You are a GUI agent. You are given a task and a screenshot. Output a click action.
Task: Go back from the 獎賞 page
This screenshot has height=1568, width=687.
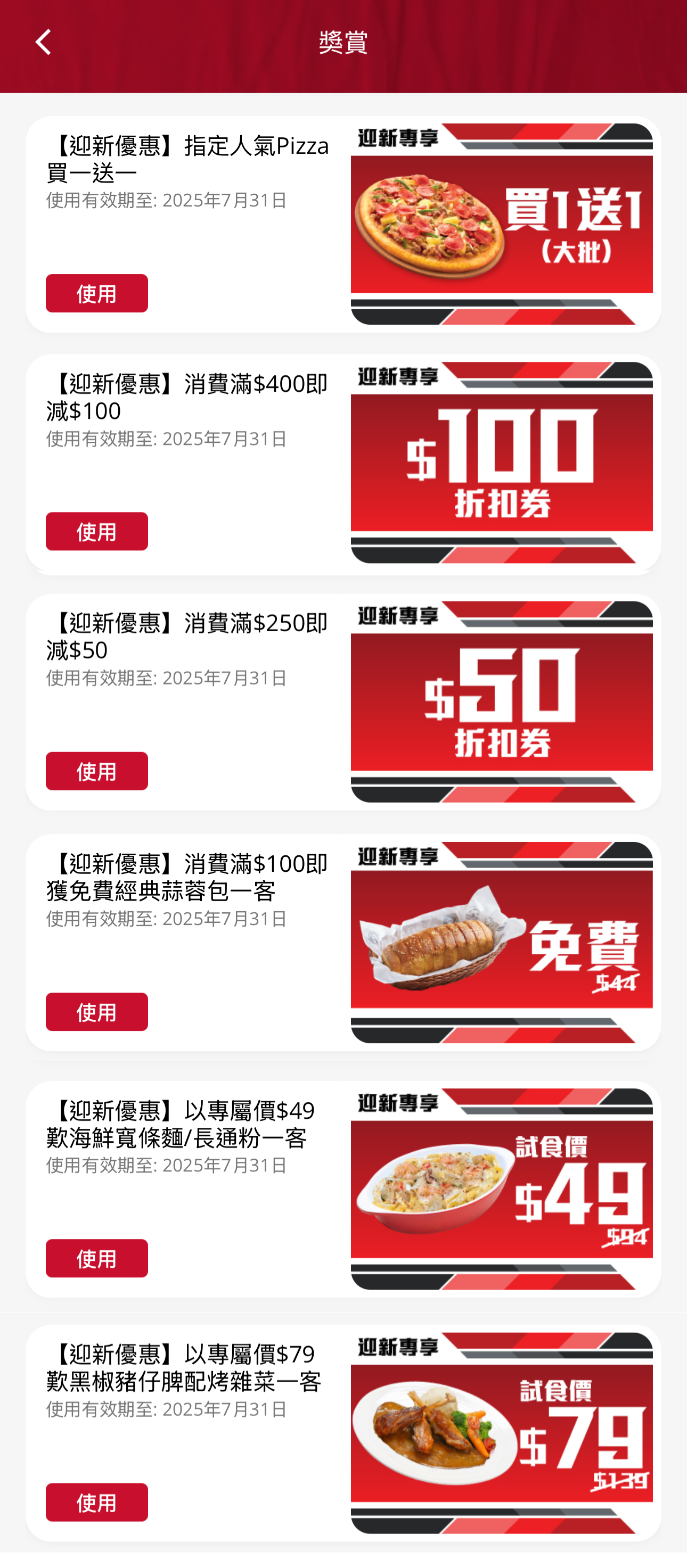click(x=43, y=43)
